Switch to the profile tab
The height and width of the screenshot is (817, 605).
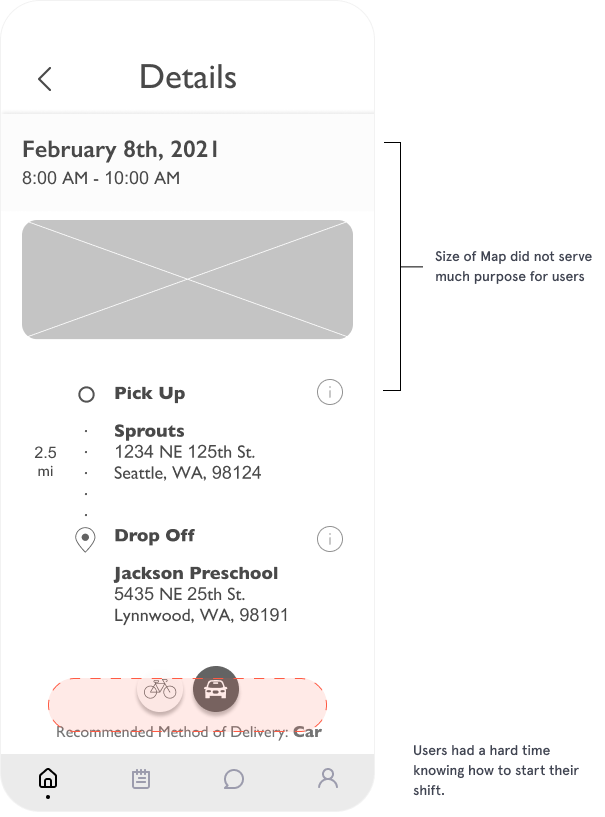pyautogui.click(x=328, y=778)
